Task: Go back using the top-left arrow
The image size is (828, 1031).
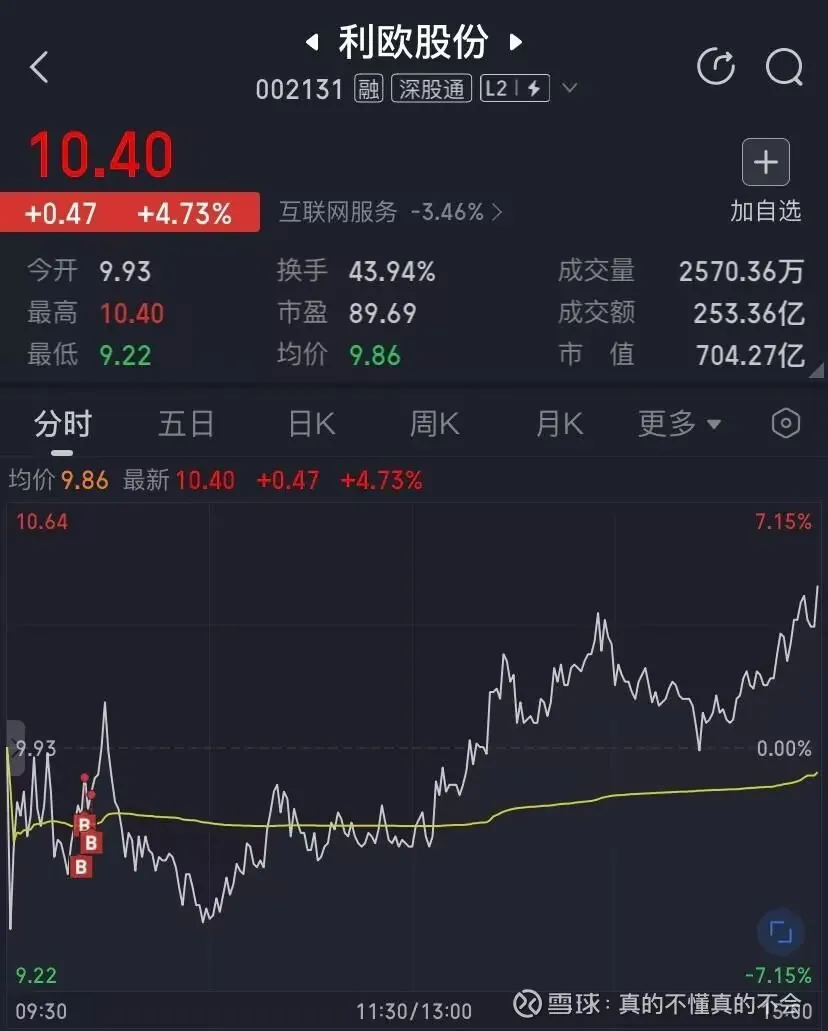Action: pyautogui.click(x=39, y=68)
